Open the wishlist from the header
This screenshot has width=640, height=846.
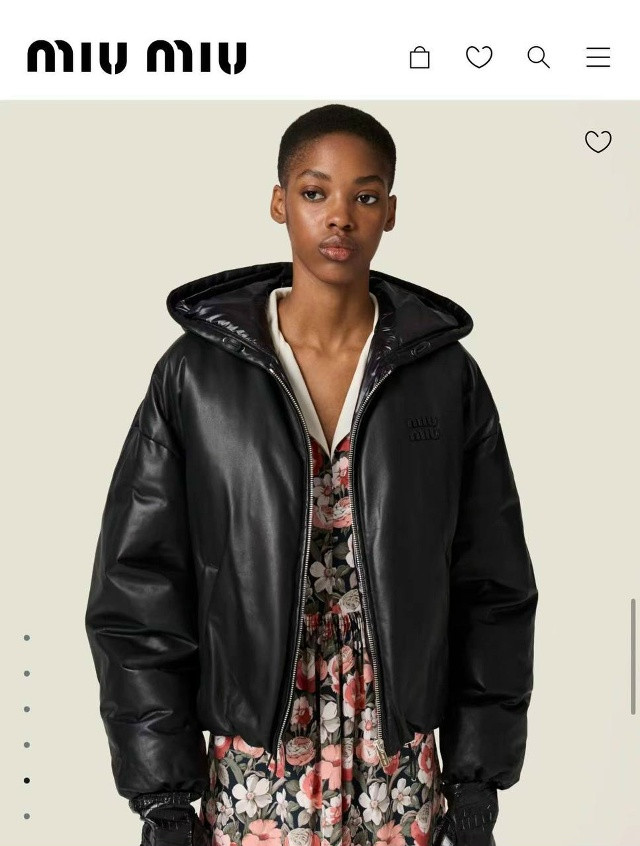479,58
